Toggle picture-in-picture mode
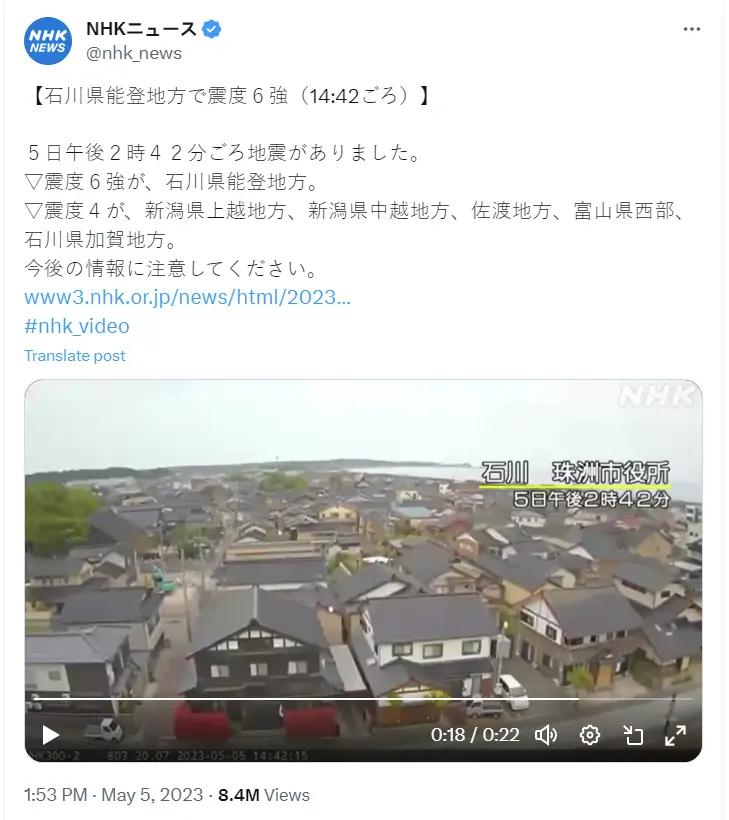 (632, 735)
